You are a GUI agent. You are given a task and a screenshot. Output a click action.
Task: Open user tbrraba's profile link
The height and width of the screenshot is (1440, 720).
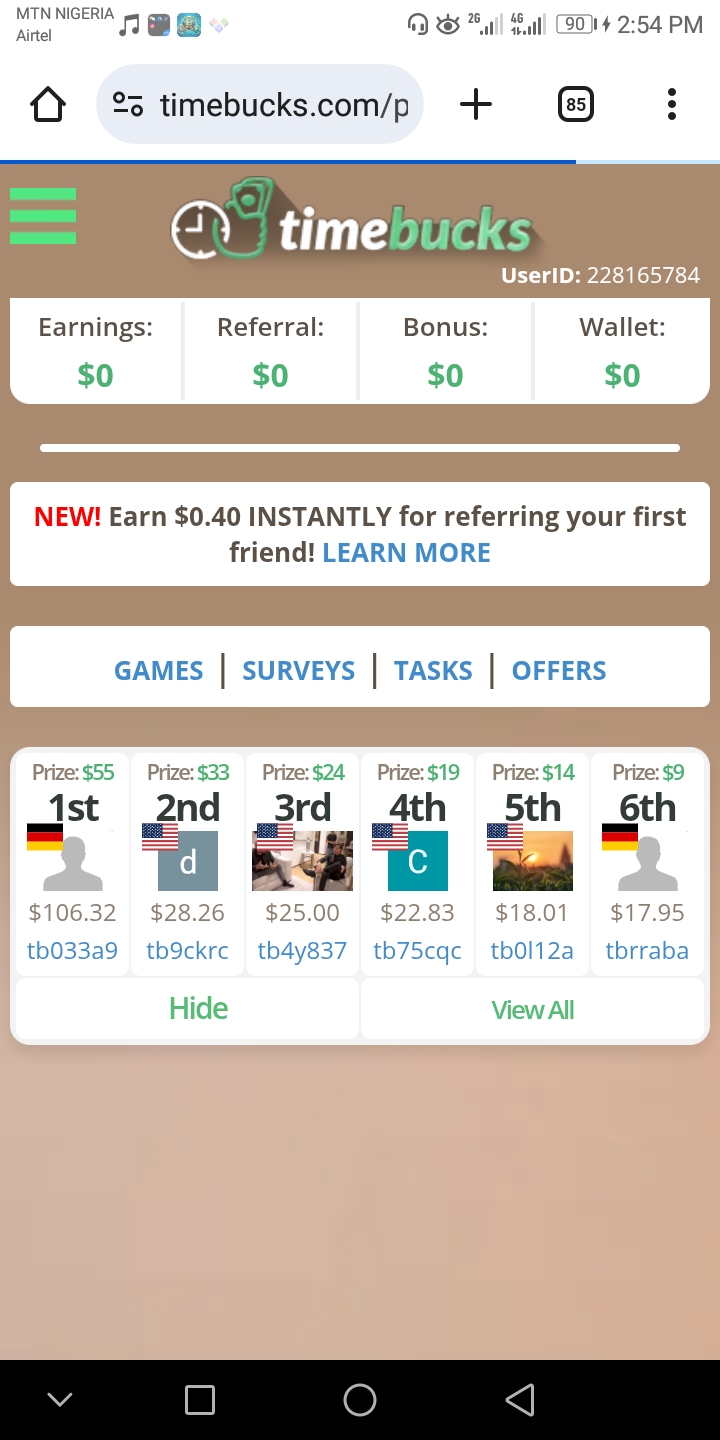pyautogui.click(x=647, y=951)
